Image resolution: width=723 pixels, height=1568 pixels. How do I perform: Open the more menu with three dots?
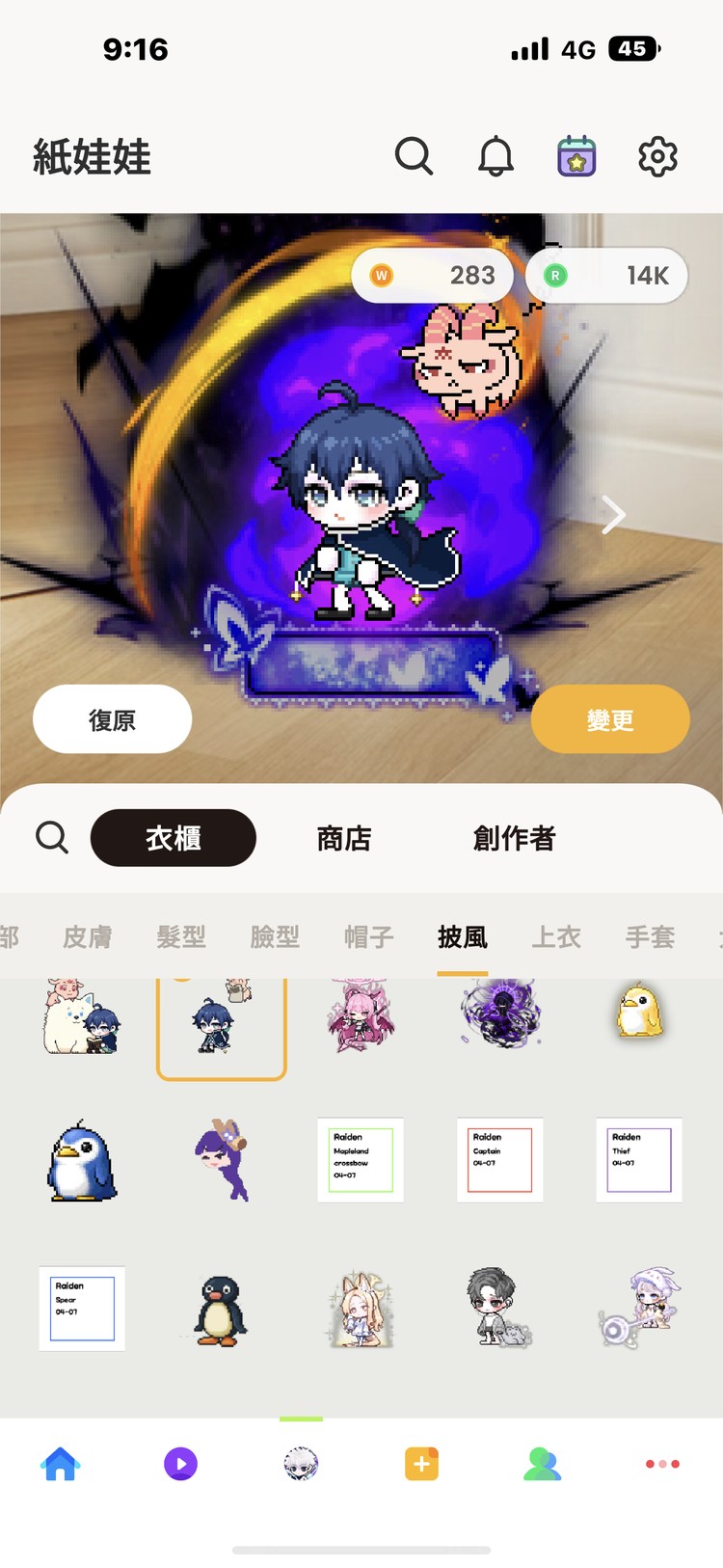[662, 1464]
